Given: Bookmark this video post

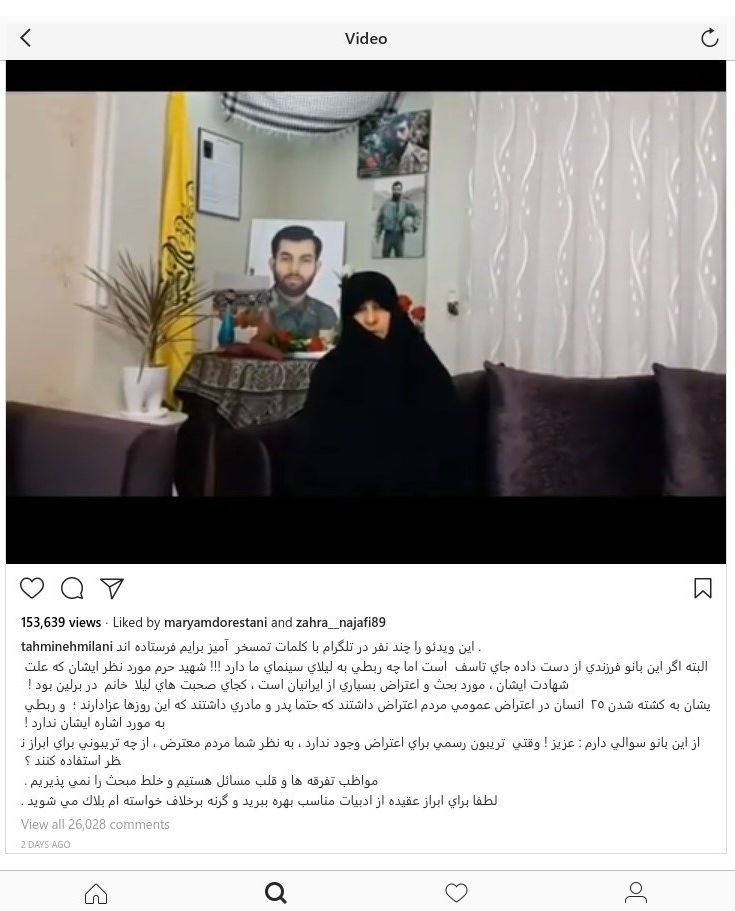Looking at the screenshot, I should 703,588.
